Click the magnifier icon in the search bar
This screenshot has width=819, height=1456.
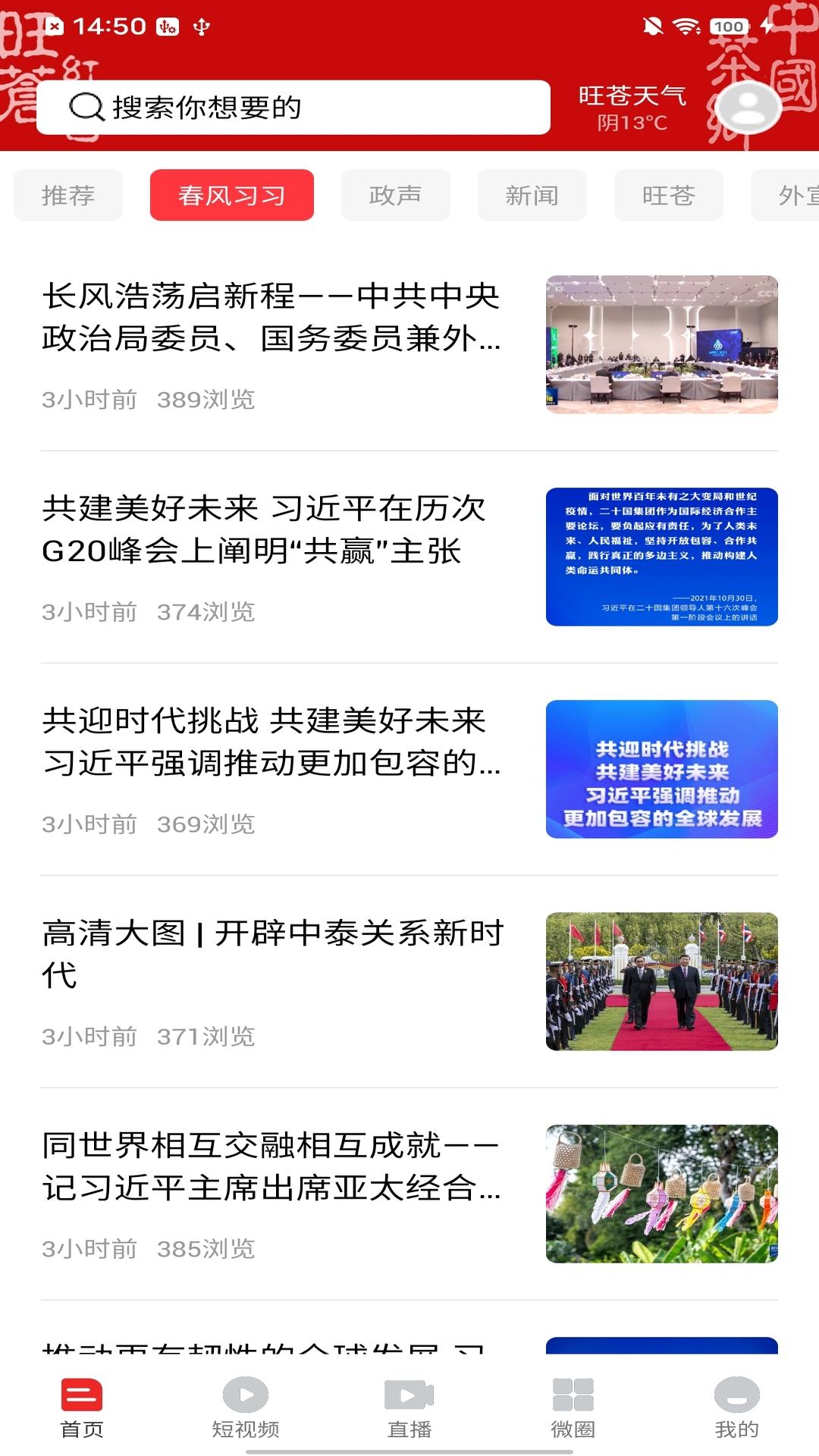(x=86, y=107)
